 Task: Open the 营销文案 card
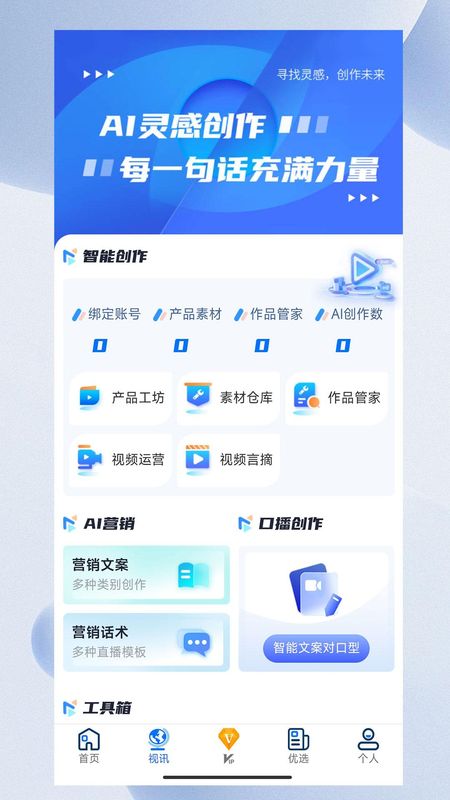point(146,574)
